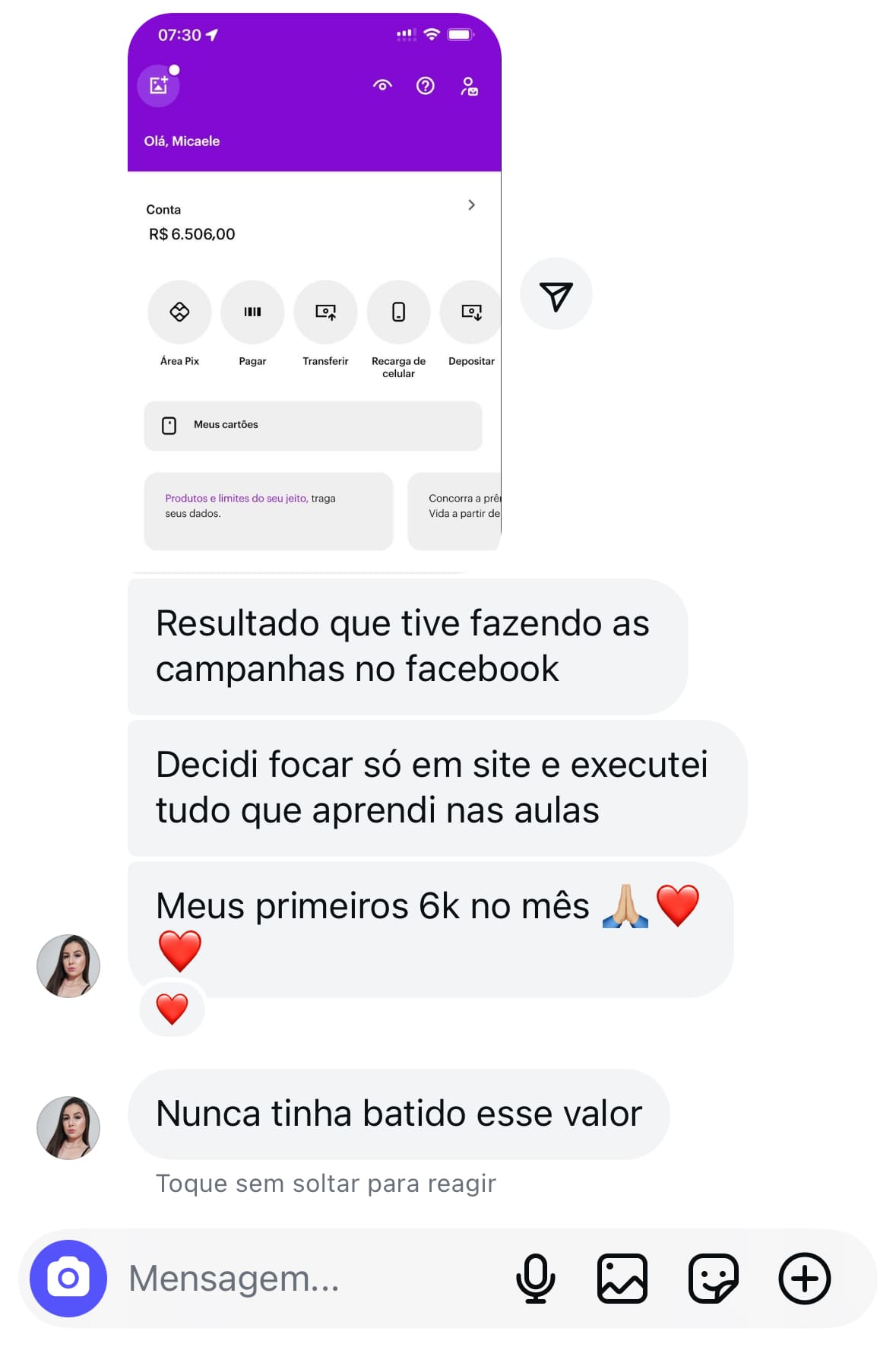Record a voice message with the microphone
Screen dimensions: 896x1347
(535, 1278)
